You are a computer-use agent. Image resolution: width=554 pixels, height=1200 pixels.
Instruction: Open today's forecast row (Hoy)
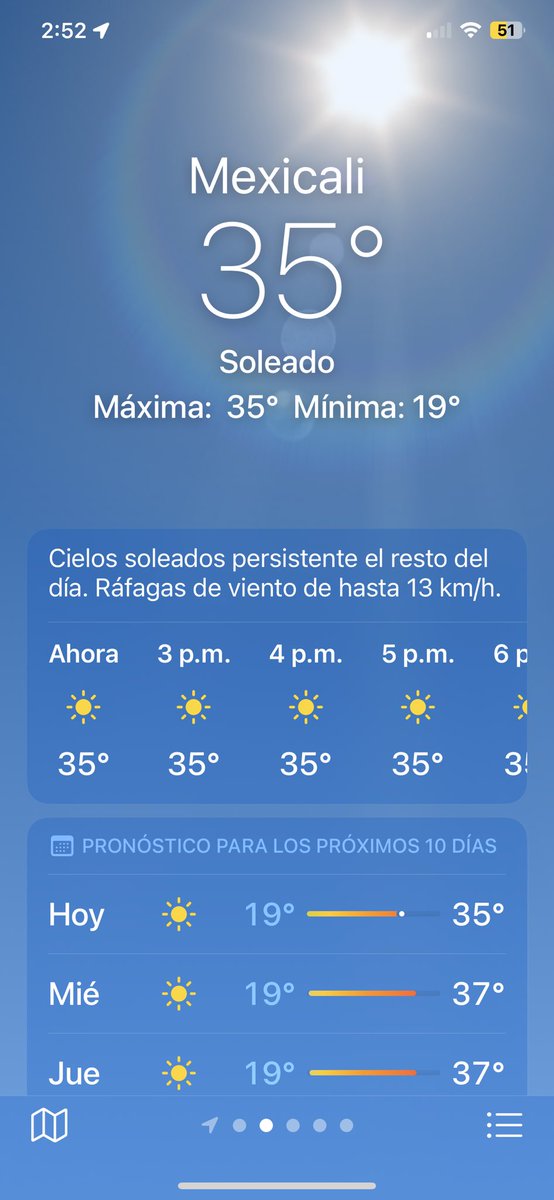coord(277,914)
